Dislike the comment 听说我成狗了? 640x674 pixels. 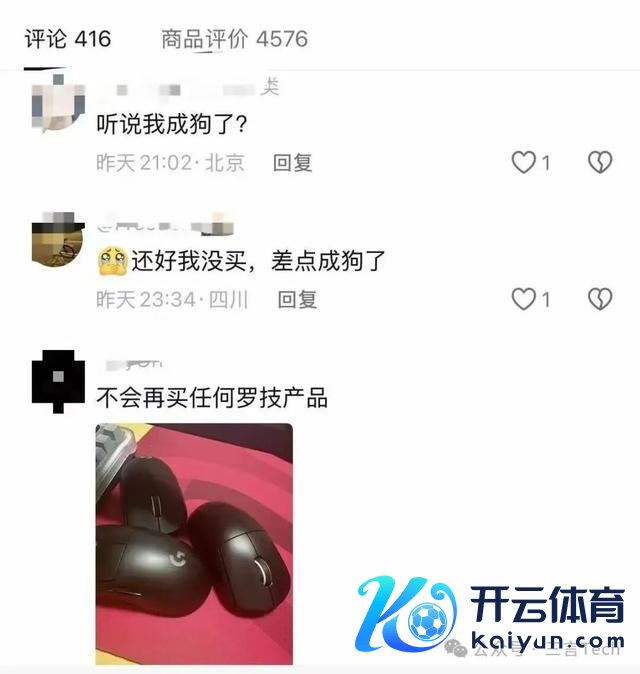599,162
